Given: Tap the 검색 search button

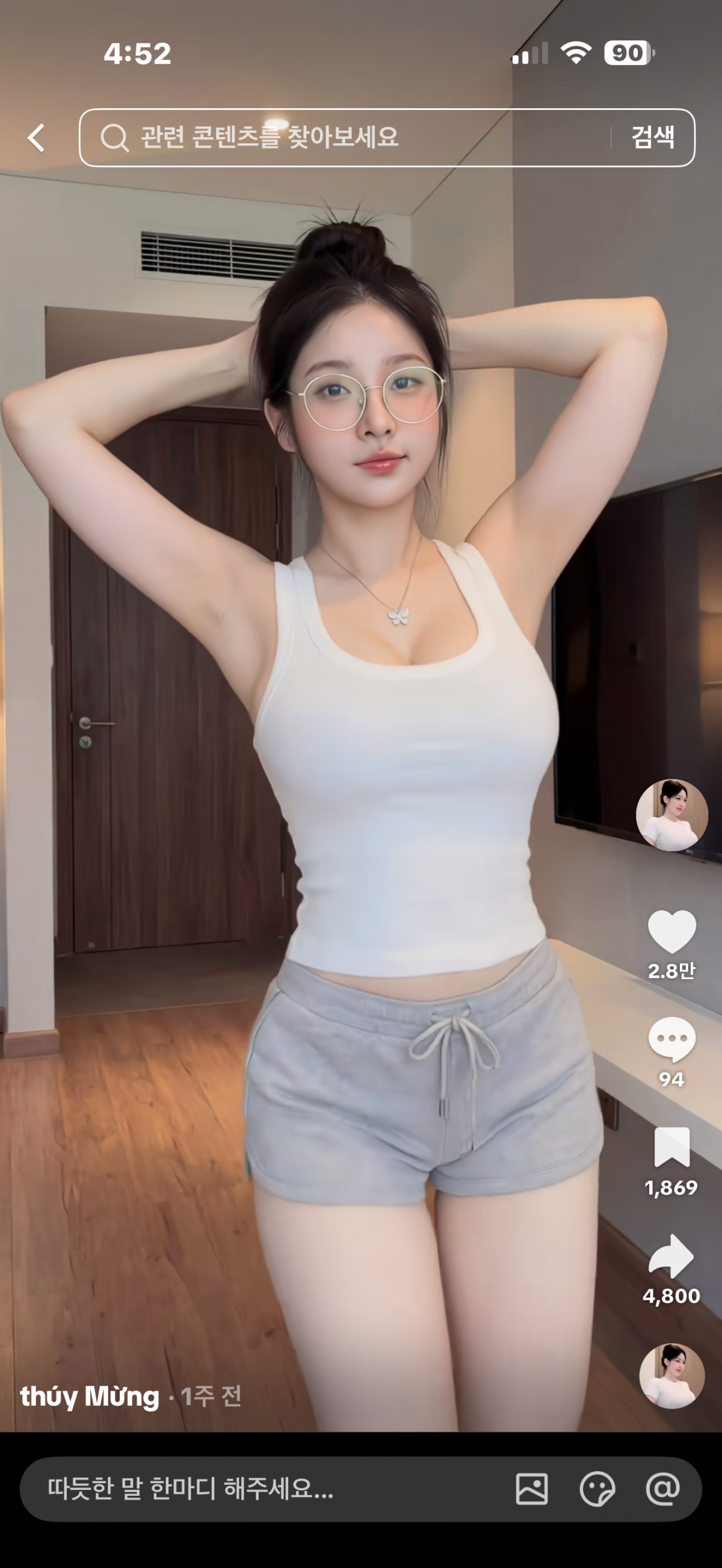Looking at the screenshot, I should pos(653,138).
